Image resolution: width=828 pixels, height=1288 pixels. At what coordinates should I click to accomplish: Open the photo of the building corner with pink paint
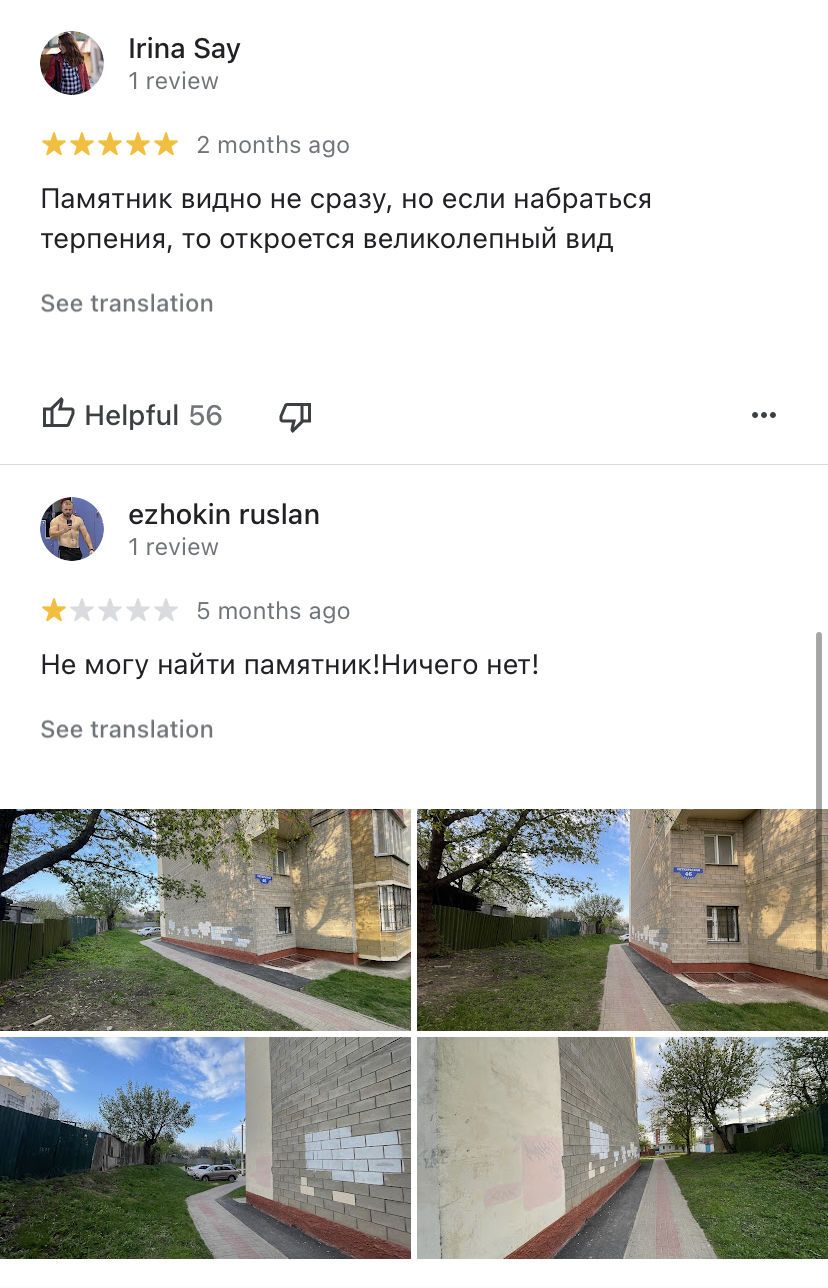point(622,1147)
